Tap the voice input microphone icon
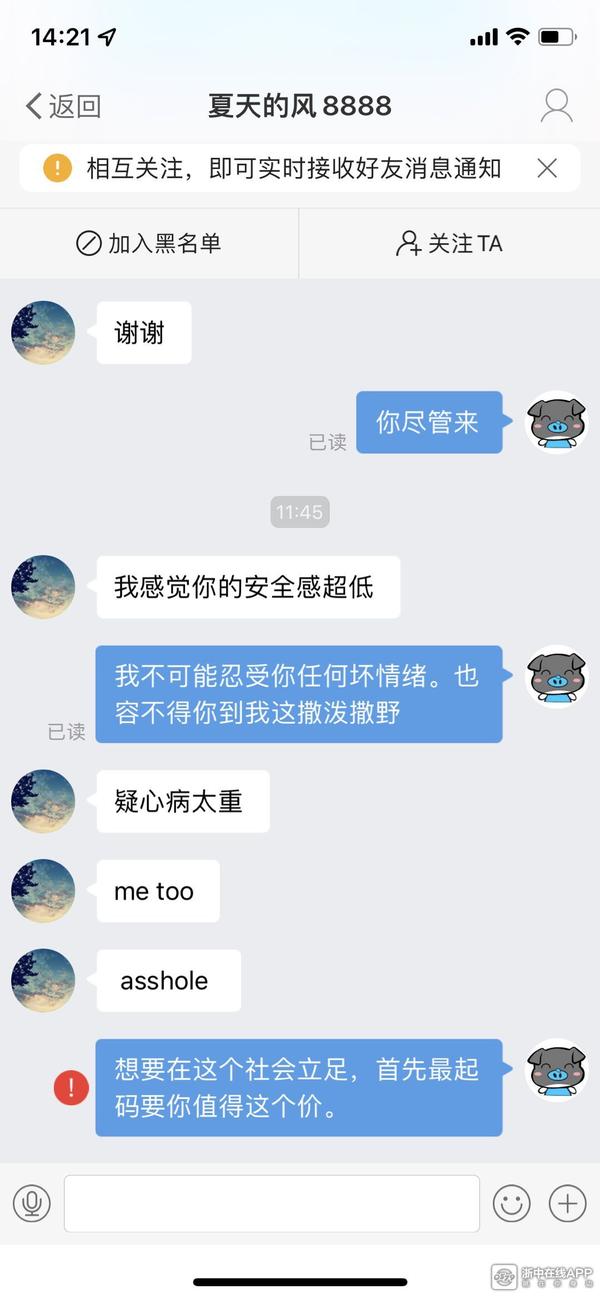Image resolution: width=600 pixels, height=1299 pixels. coord(32,1203)
